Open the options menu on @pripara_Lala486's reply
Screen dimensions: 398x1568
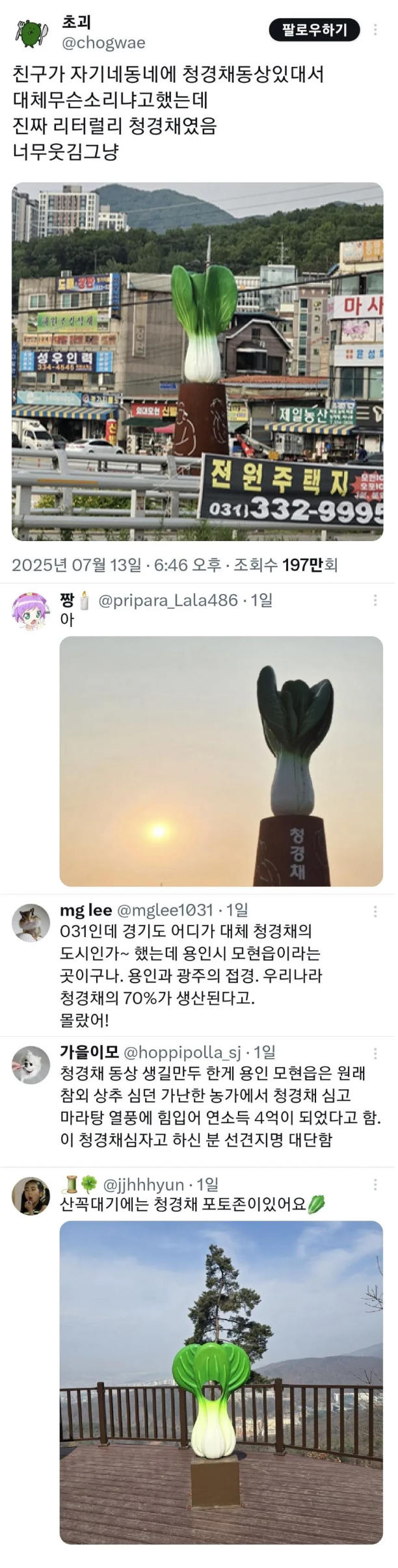(375, 600)
